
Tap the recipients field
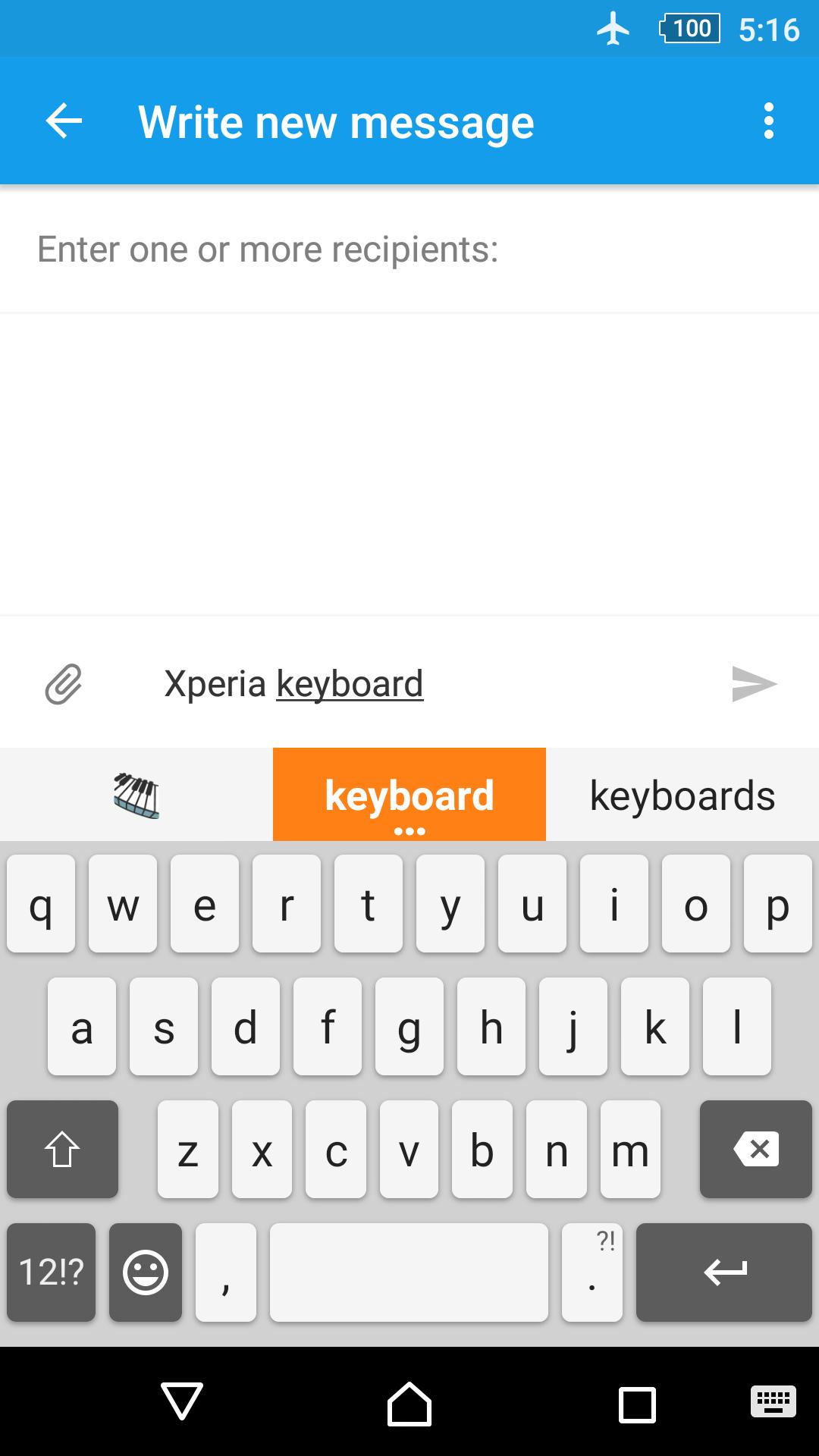pyautogui.click(x=409, y=249)
